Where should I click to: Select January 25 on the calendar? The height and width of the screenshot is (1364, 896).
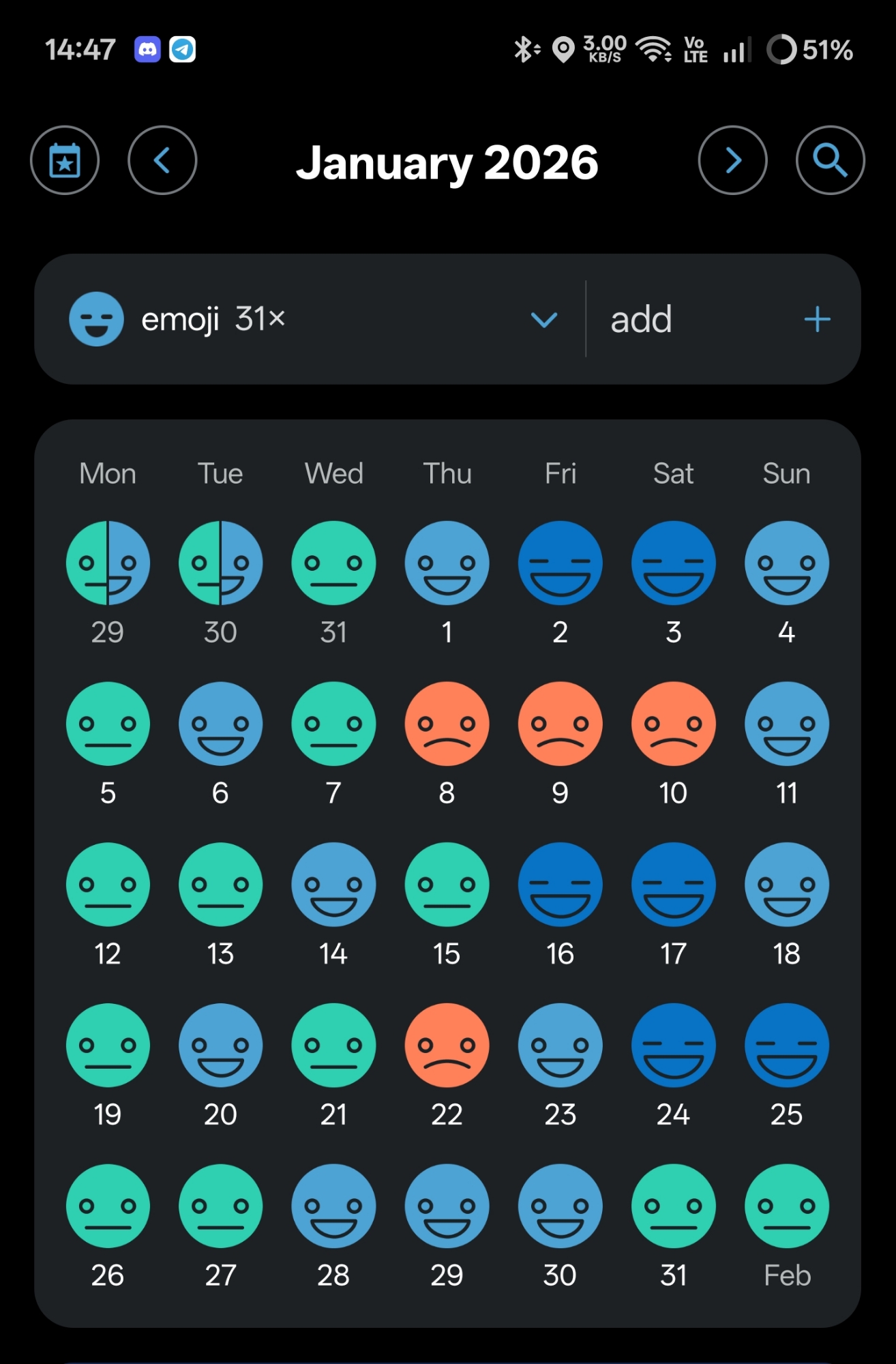[786, 1046]
